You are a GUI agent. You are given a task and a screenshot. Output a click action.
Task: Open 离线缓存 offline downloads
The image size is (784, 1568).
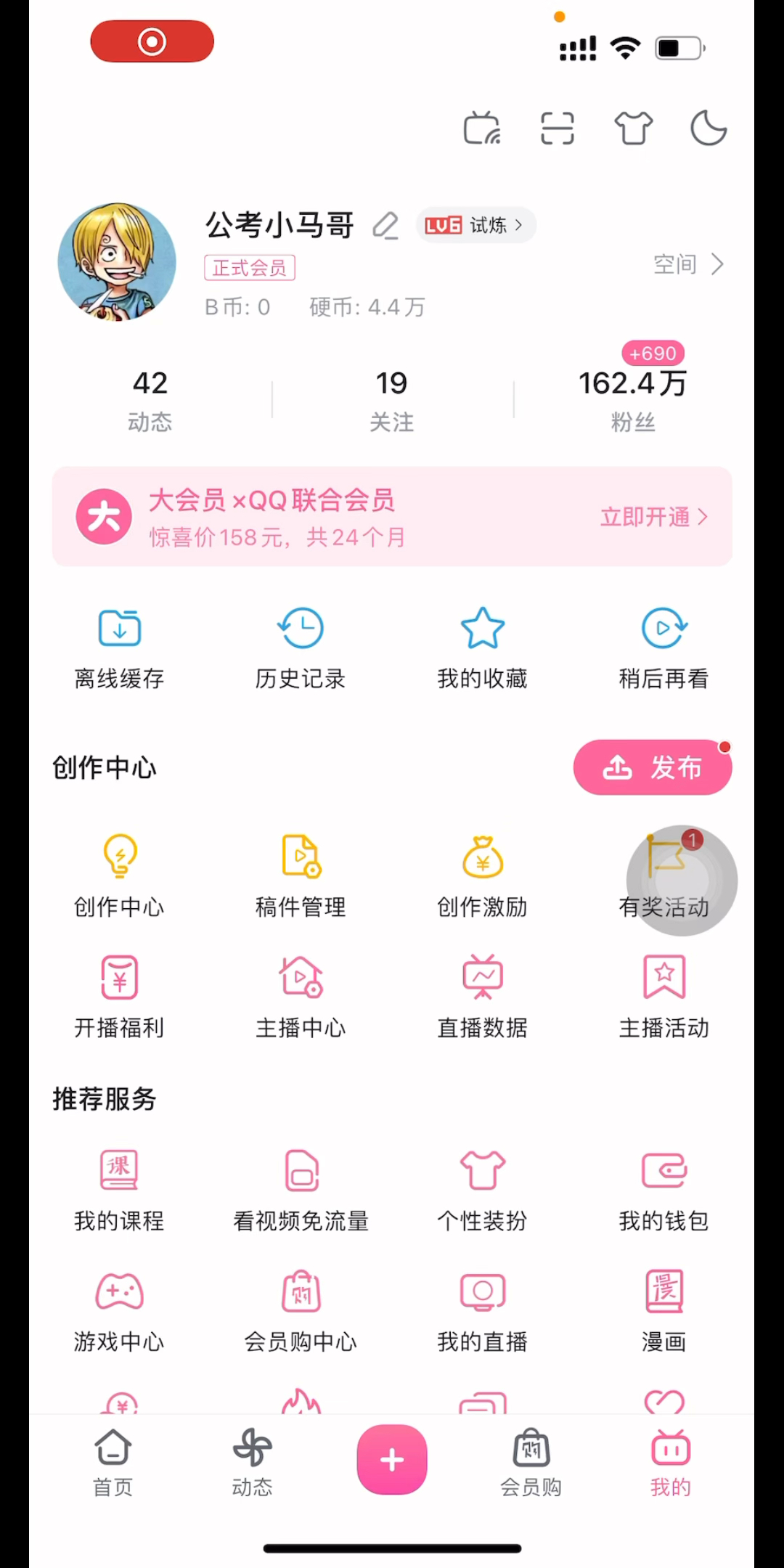point(120,648)
